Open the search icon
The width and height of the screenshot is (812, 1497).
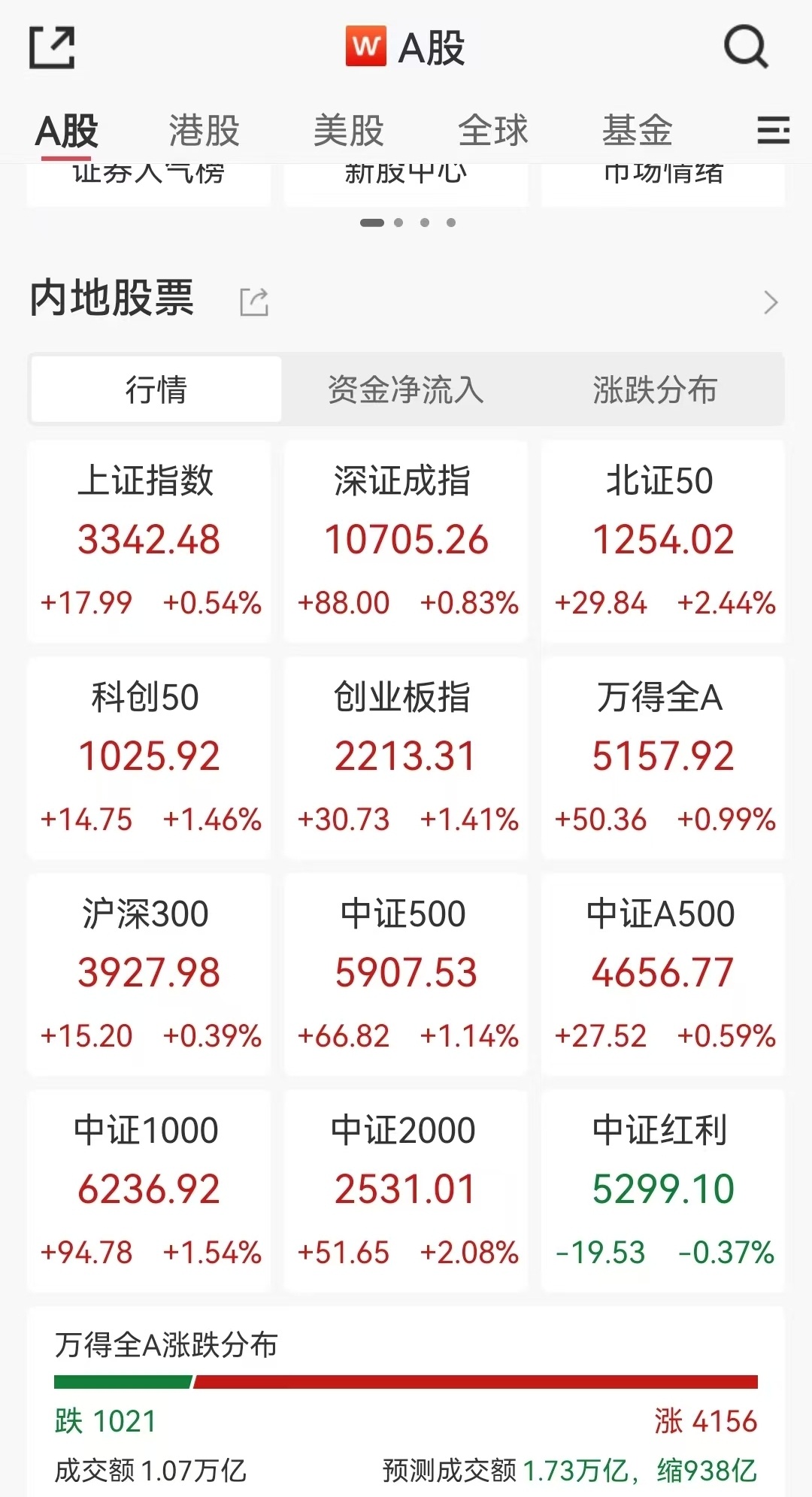point(745,47)
